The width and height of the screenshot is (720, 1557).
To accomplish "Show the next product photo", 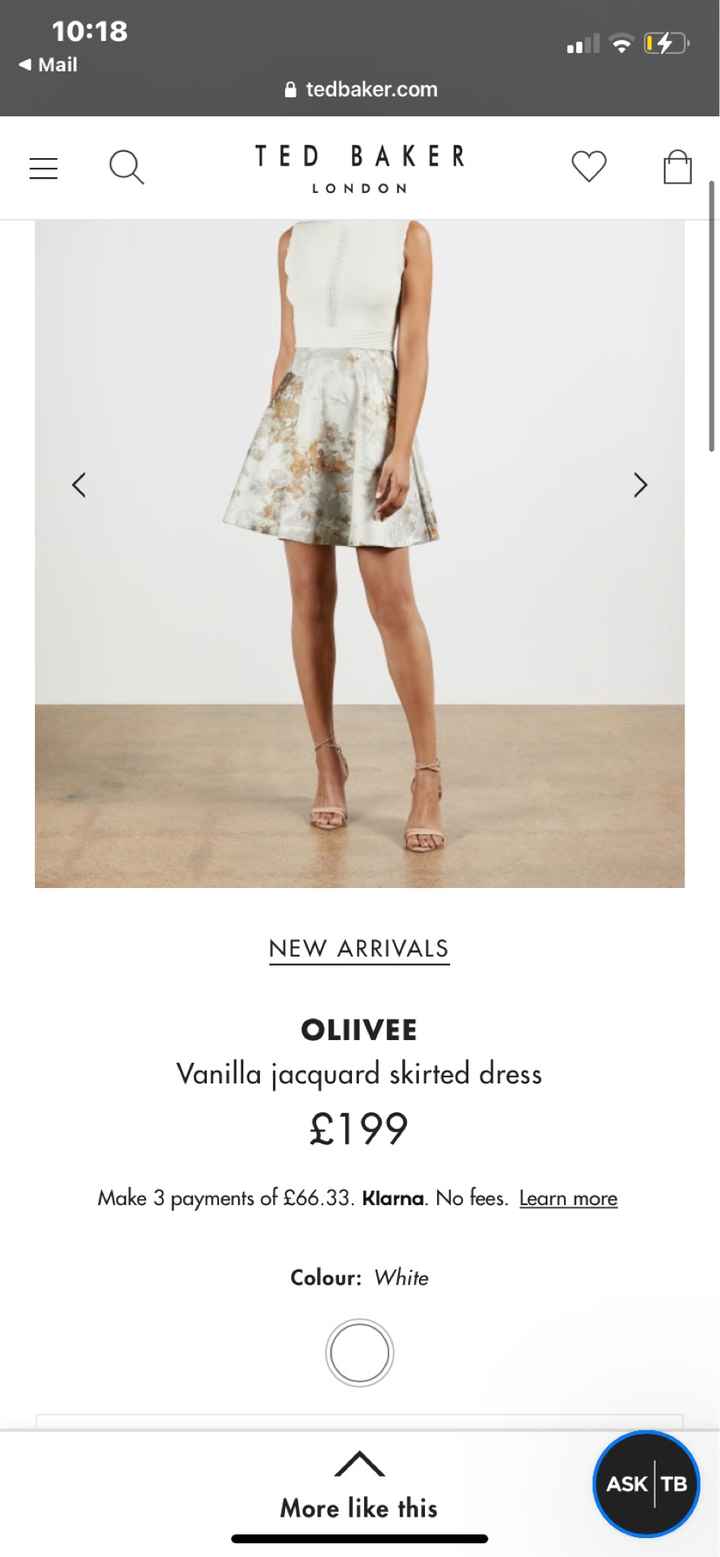I will point(640,485).
